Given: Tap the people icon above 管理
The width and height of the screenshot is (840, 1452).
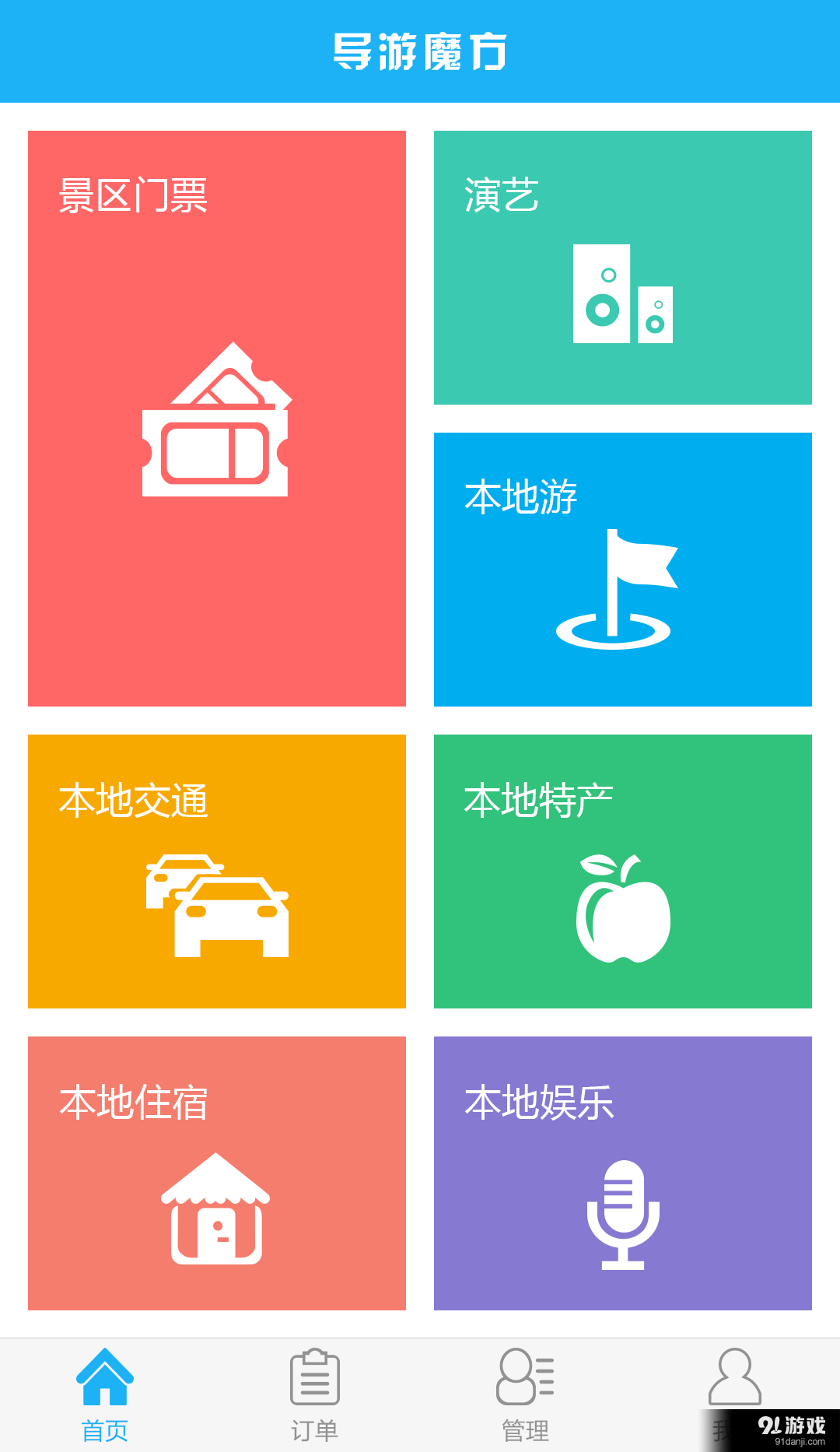Looking at the screenshot, I should coord(522,1385).
